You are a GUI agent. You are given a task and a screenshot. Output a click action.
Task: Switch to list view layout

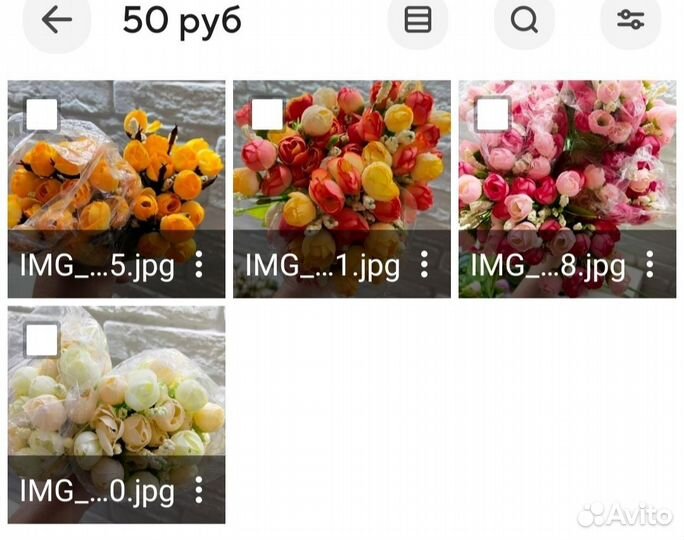click(418, 20)
